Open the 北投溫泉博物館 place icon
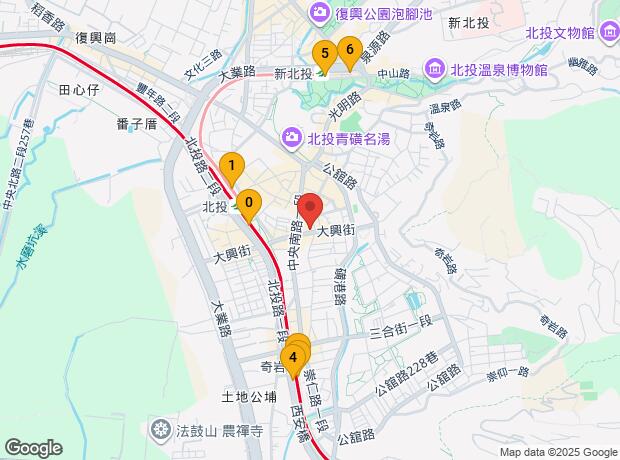The height and width of the screenshot is (460, 620). [435, 69]
